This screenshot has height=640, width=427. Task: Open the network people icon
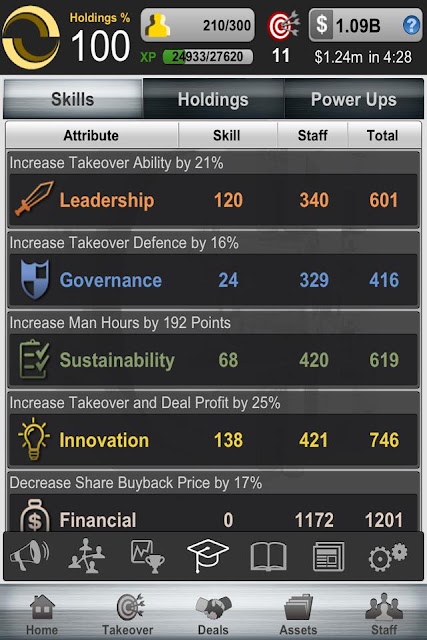point(86,556)
